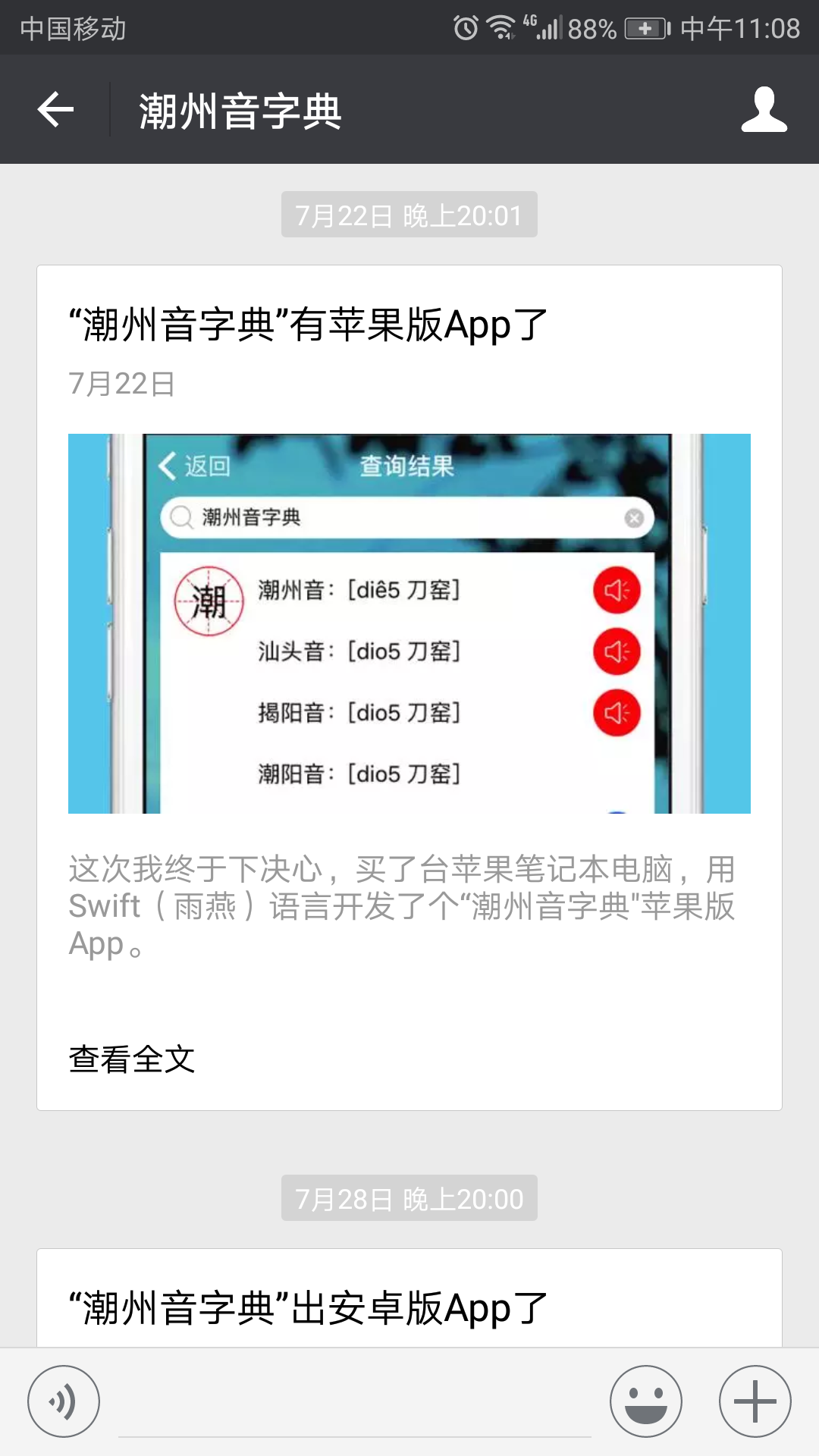Play 揭阳音 pronunciation speaker icon
Viewport: 819px width, 1456px height.
(x=617, y=712)
